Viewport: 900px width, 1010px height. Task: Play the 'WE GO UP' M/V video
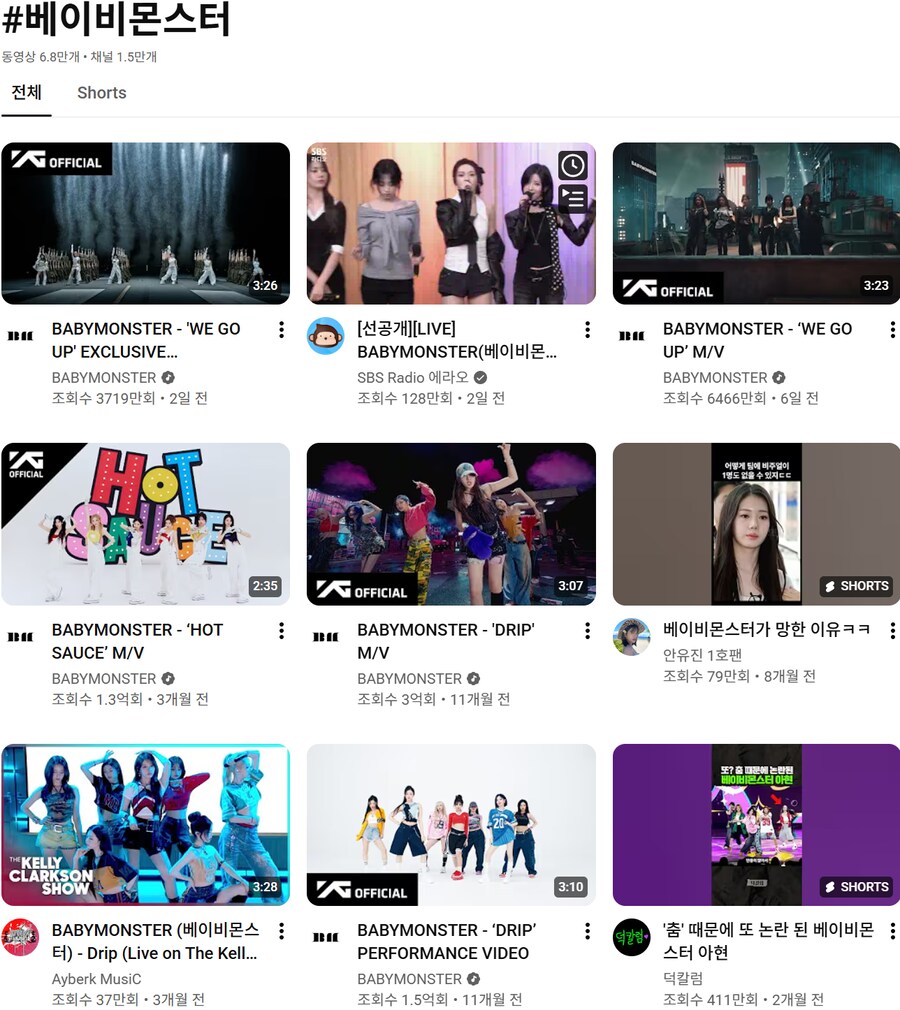tap(756, 223)
